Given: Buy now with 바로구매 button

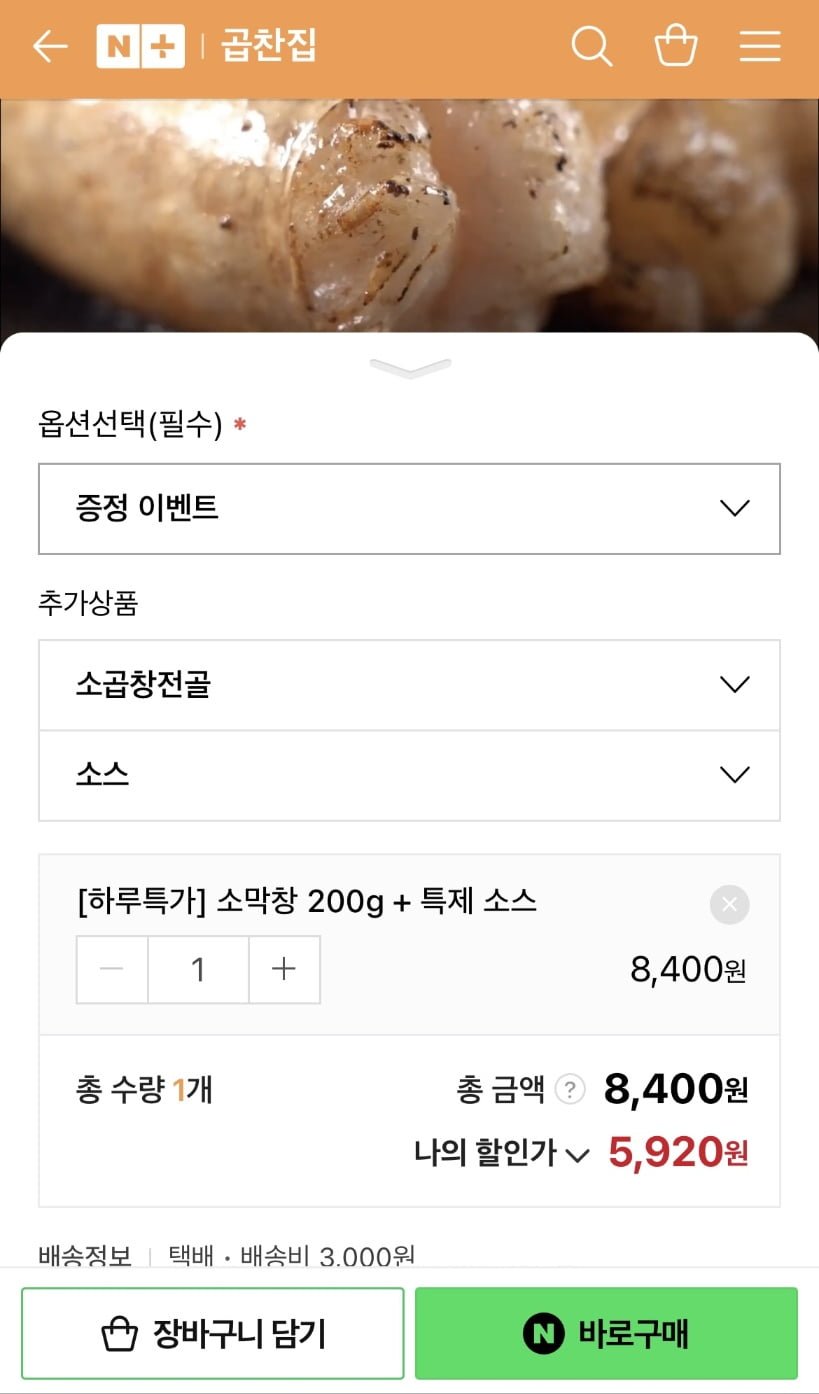Looking at the screenshot, I should tap(606, 1333).
